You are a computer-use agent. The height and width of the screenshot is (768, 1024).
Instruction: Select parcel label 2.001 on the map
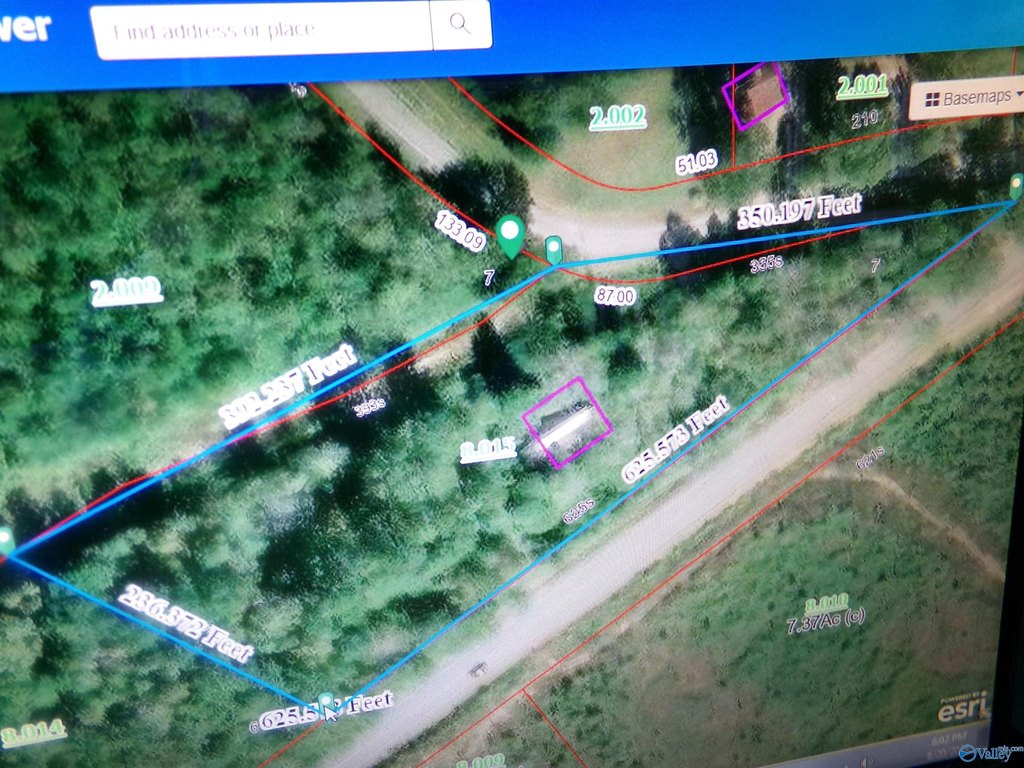click(x=862, y=86)
